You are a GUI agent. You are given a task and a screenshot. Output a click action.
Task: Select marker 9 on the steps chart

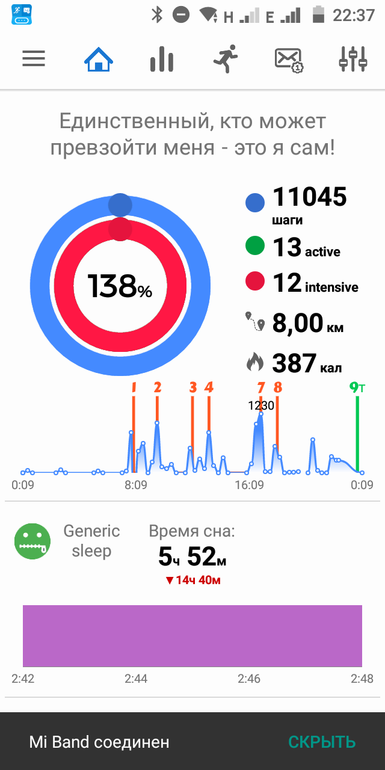click(357, 387)
